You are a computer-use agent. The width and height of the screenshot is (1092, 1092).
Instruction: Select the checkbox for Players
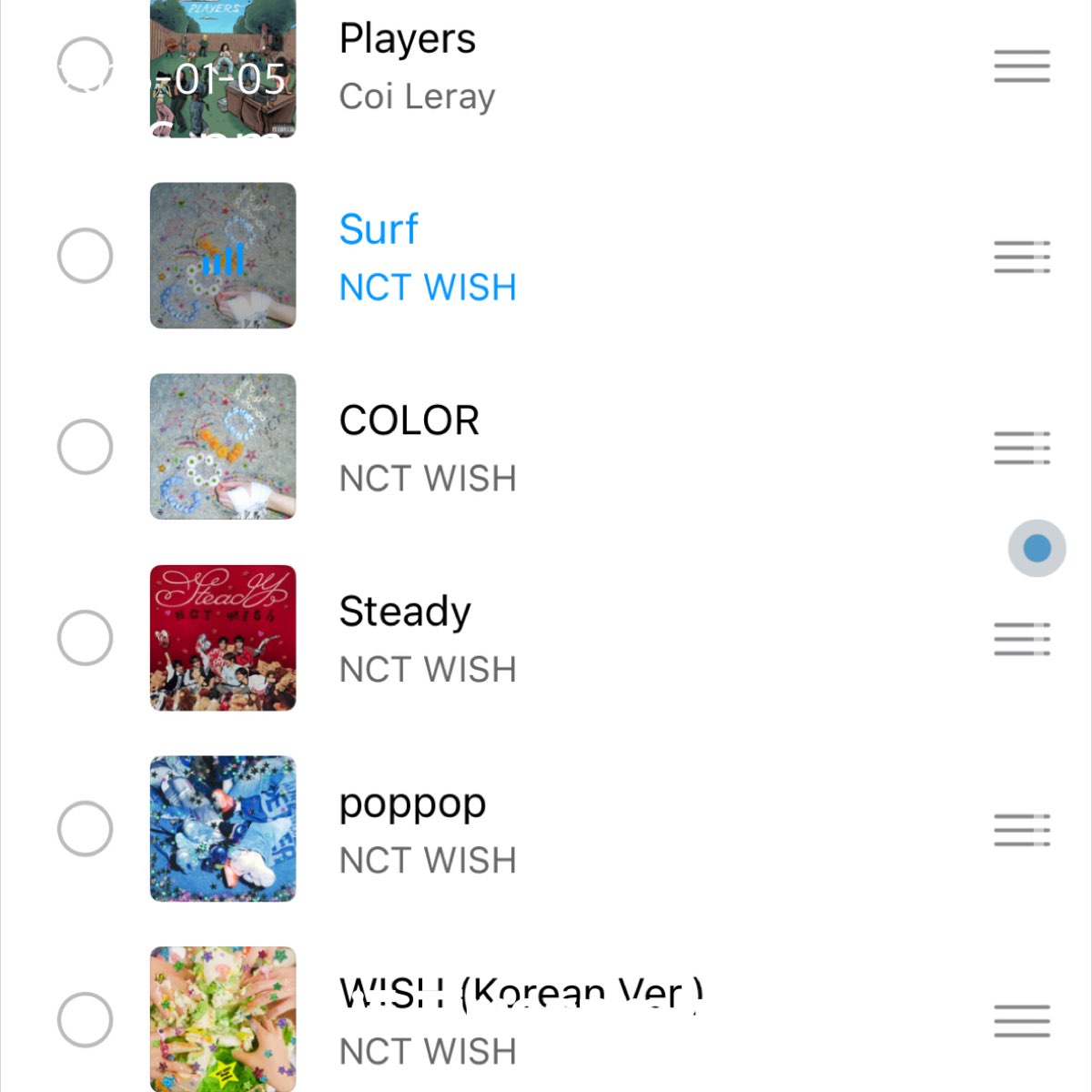pyautogui.click(x=85, y=66)
